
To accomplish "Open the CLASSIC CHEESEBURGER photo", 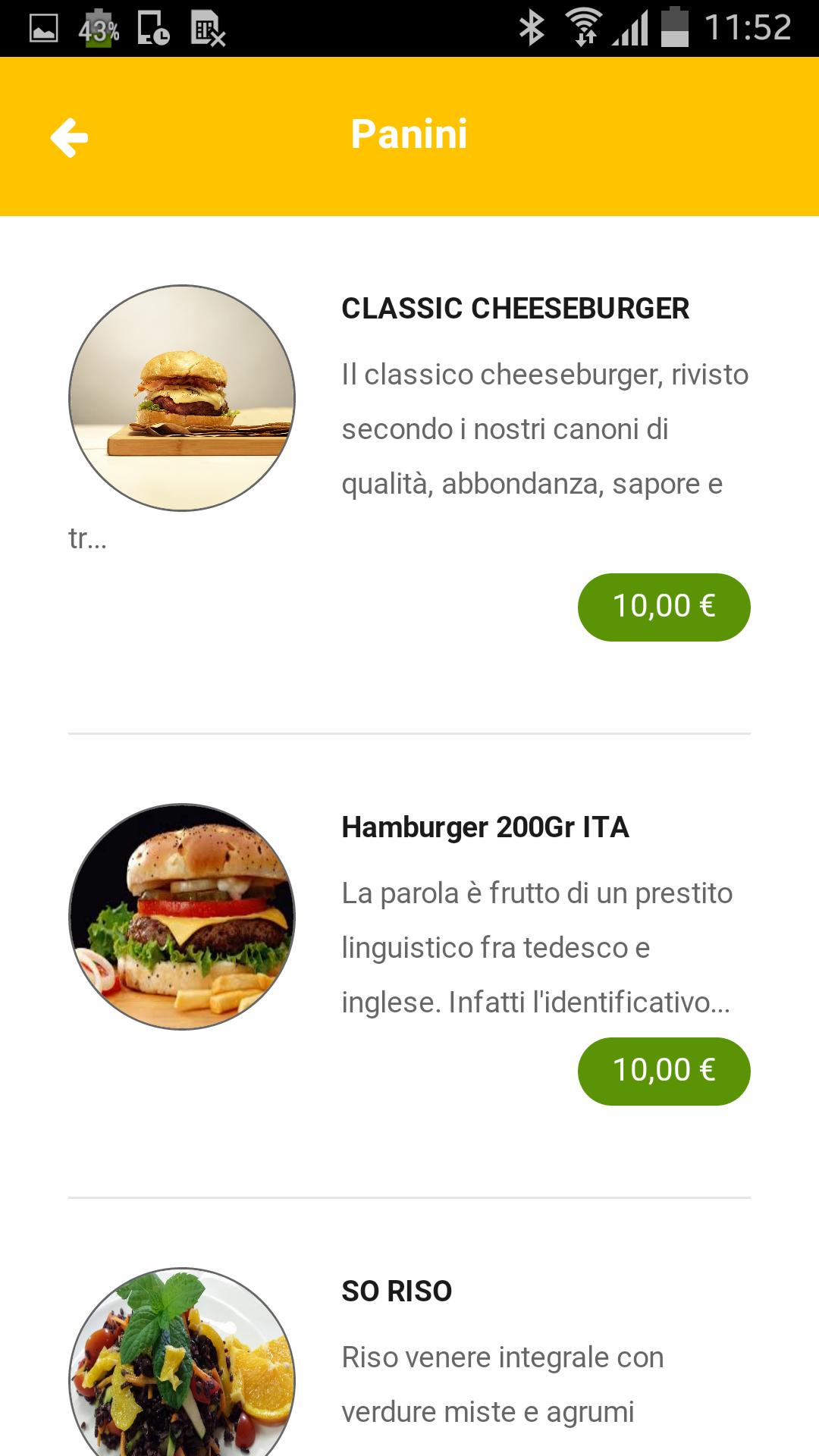I will coord(183,395).
